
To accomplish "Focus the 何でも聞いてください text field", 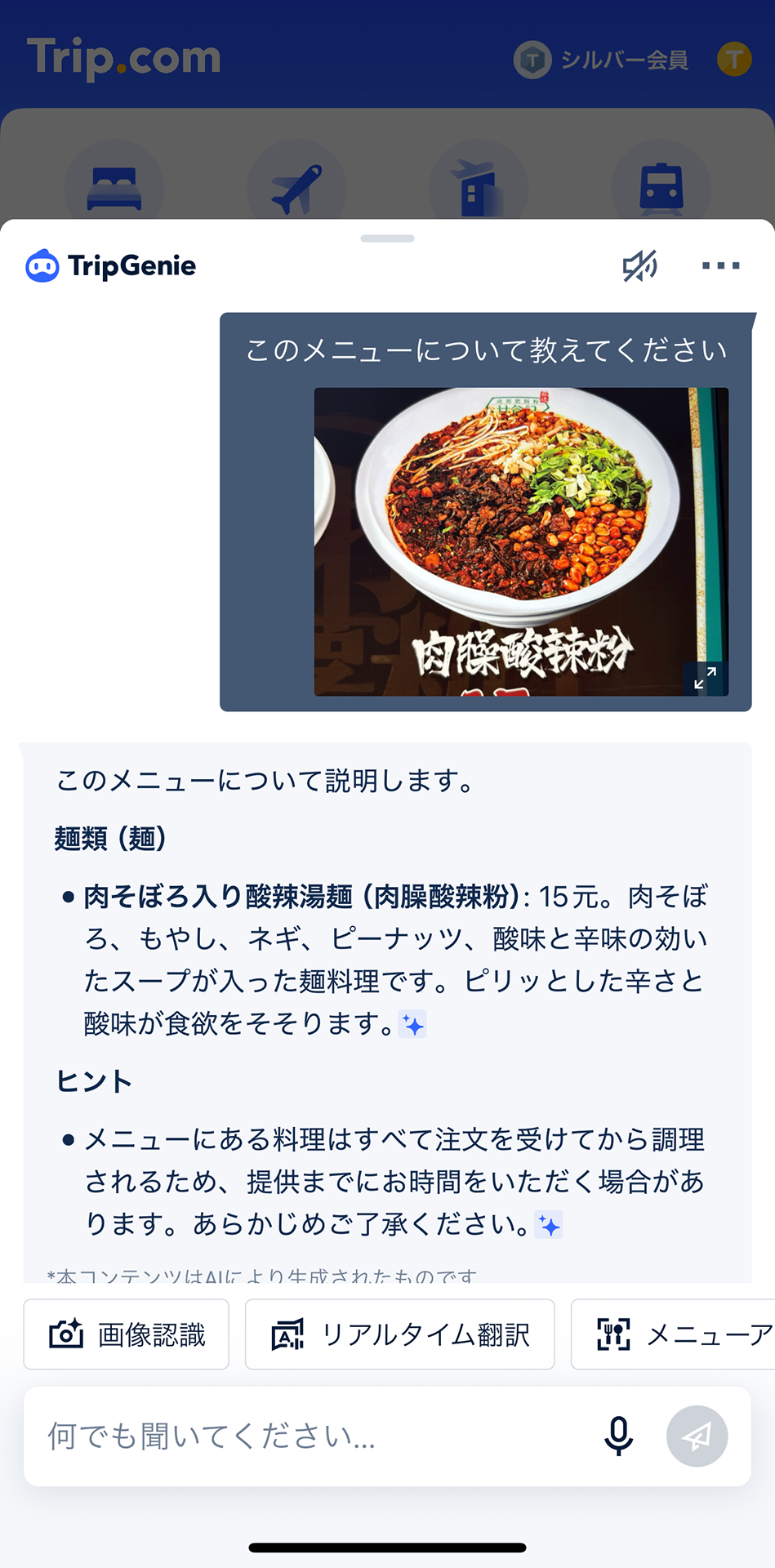I will point(310,1436).
